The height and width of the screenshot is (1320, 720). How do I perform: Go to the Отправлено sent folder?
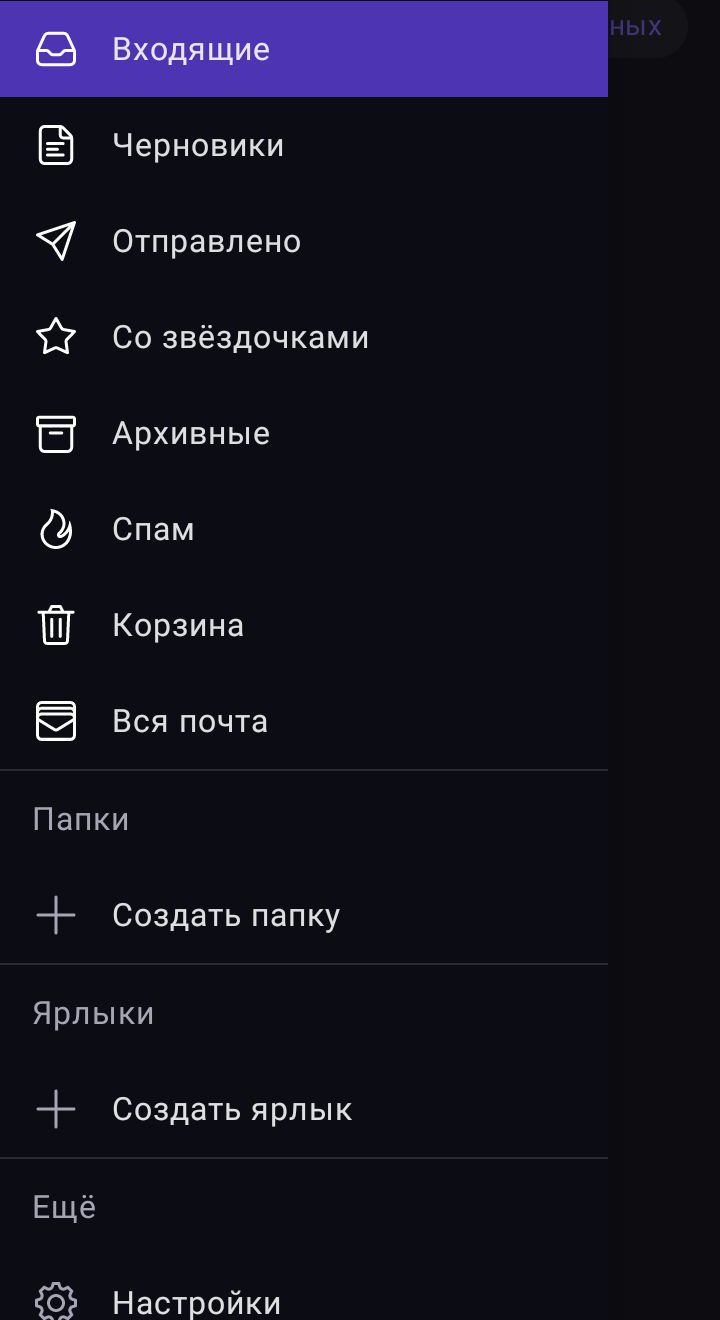pos(304,241)
